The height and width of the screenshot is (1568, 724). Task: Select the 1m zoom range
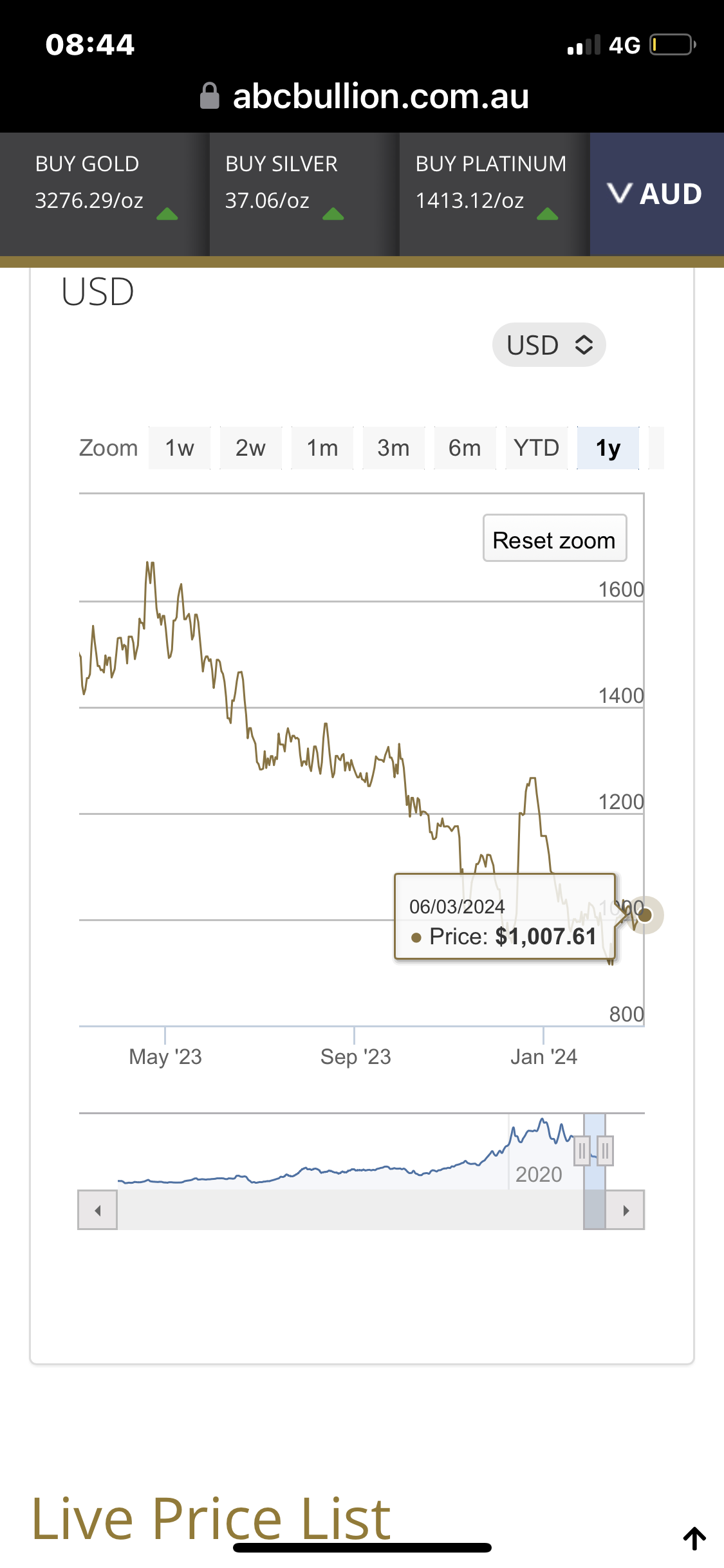[x=322, y=448]
